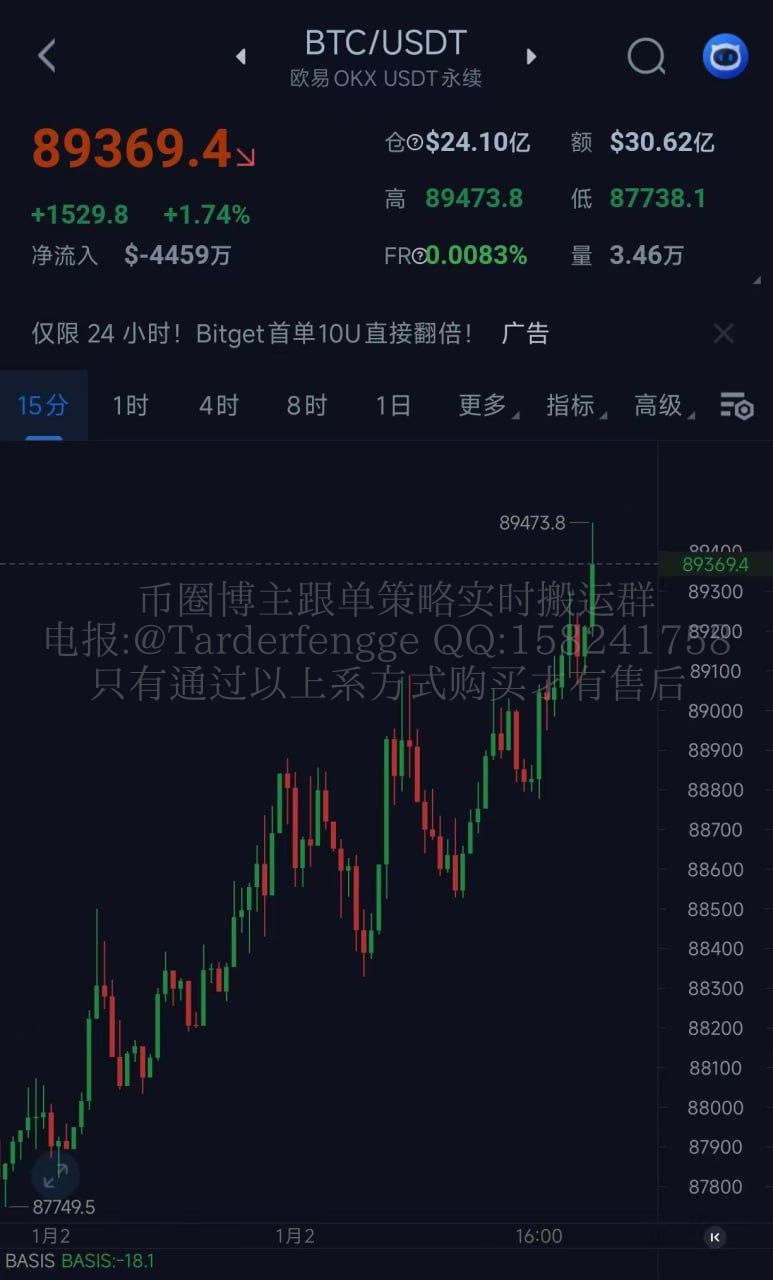Screen dimensions: 773x1280
Task: Go back using the top-left arrow
Action: tap(46, 56)
